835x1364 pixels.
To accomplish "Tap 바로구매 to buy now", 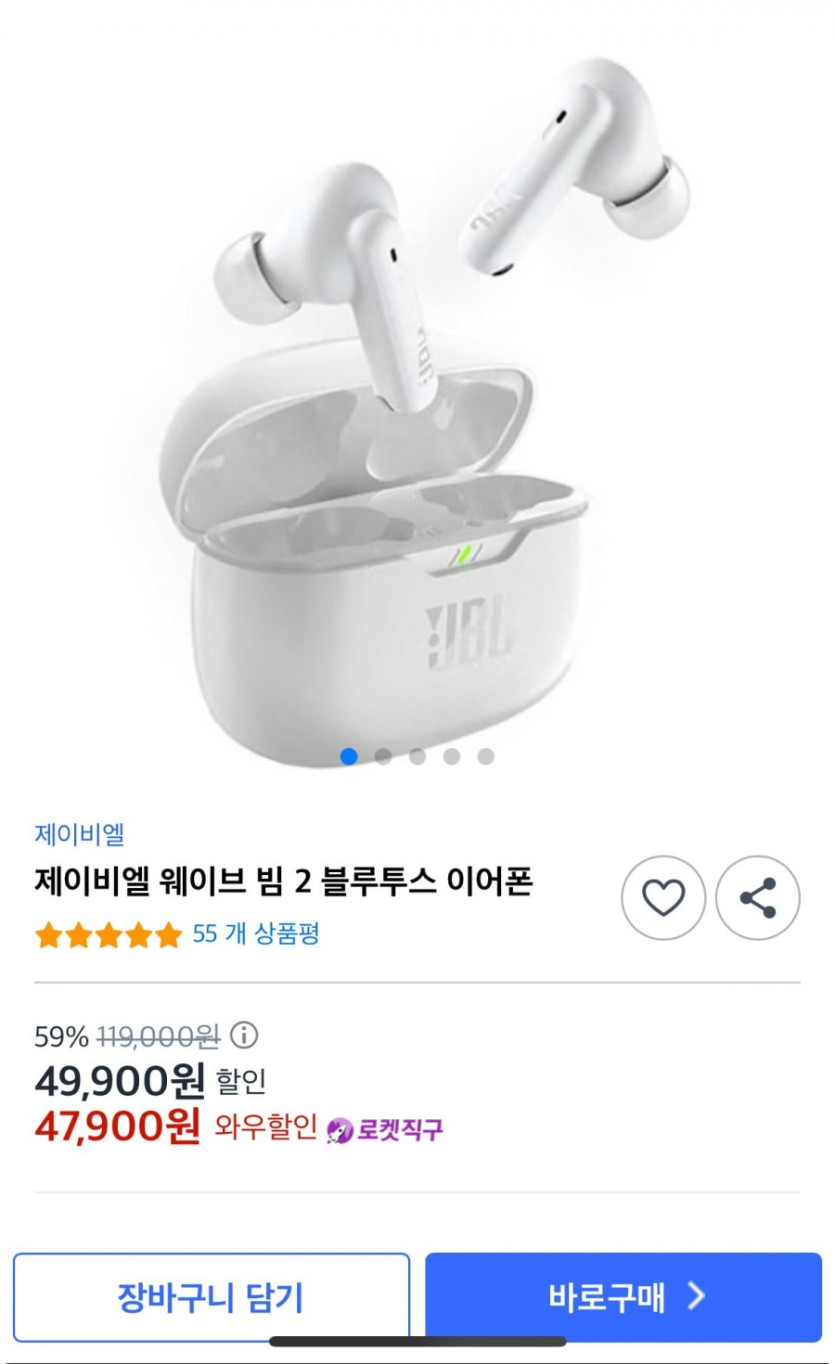I will [x=624, y=1297].
